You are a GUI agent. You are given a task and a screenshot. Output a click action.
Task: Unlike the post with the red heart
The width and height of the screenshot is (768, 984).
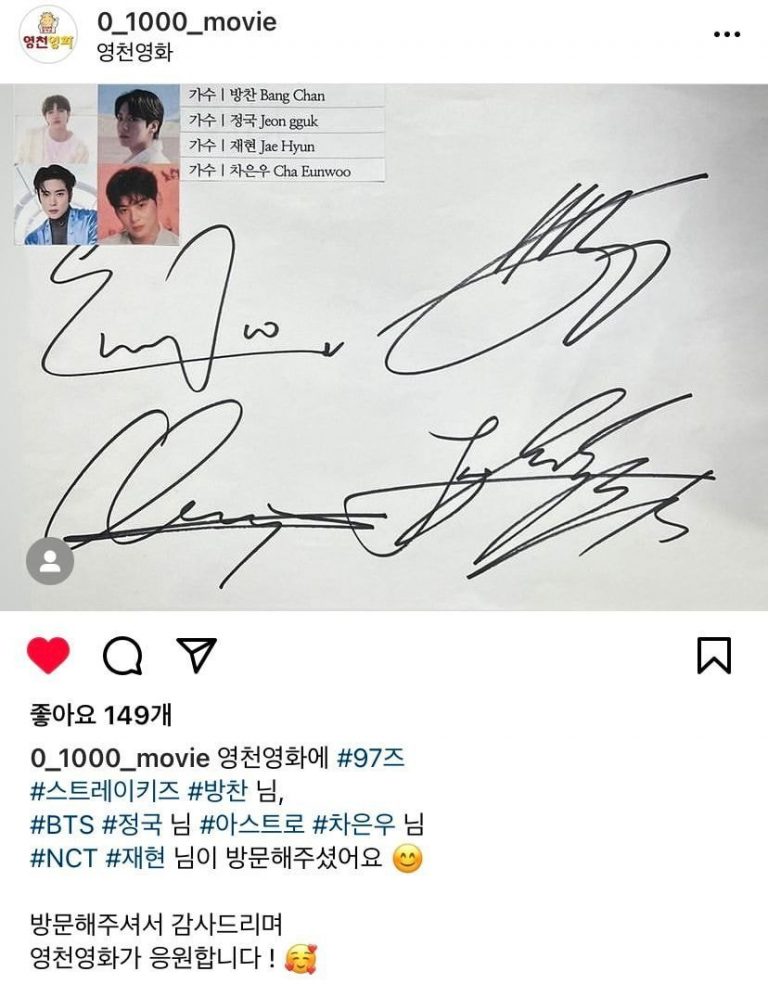coord(47,656)
